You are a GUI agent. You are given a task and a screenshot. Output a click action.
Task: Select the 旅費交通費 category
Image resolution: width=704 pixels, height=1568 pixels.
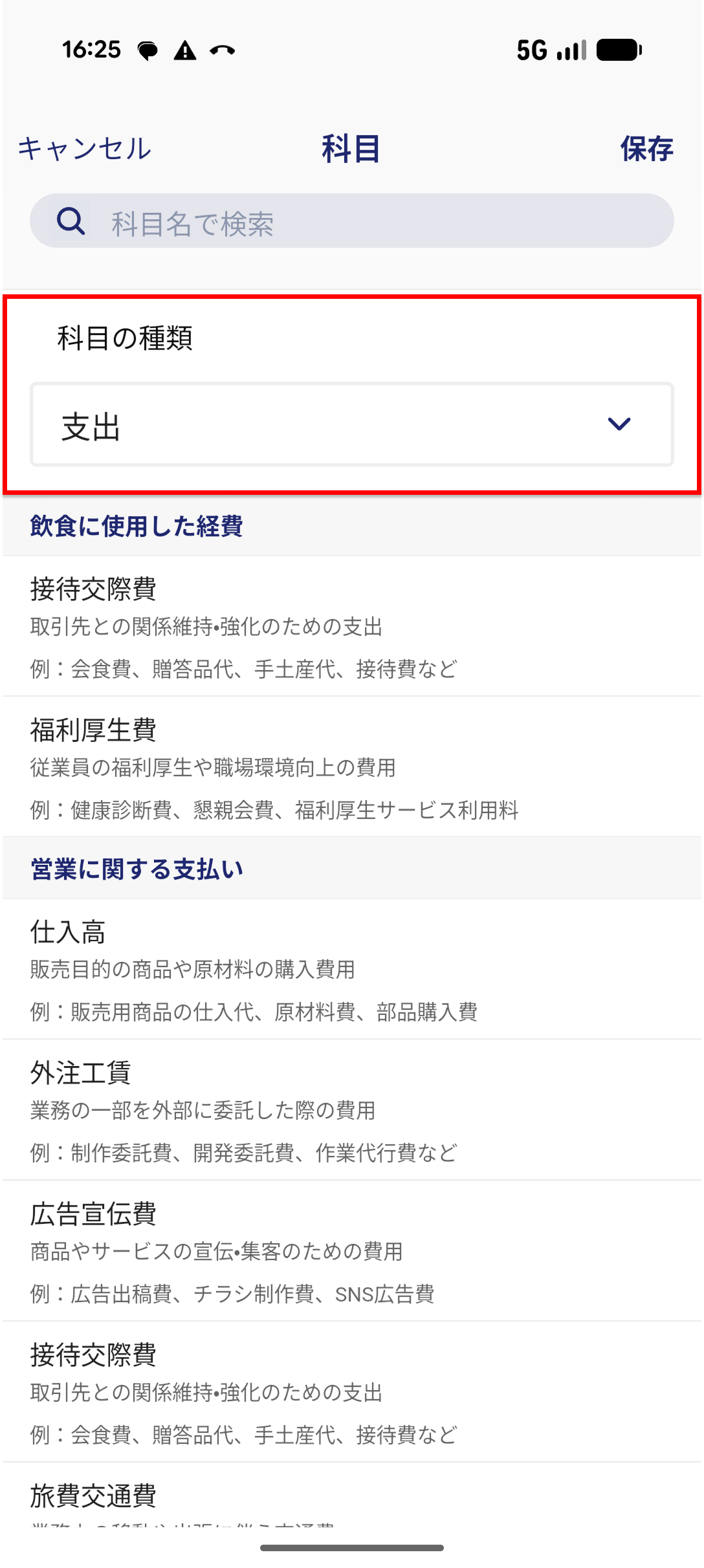352,1497
